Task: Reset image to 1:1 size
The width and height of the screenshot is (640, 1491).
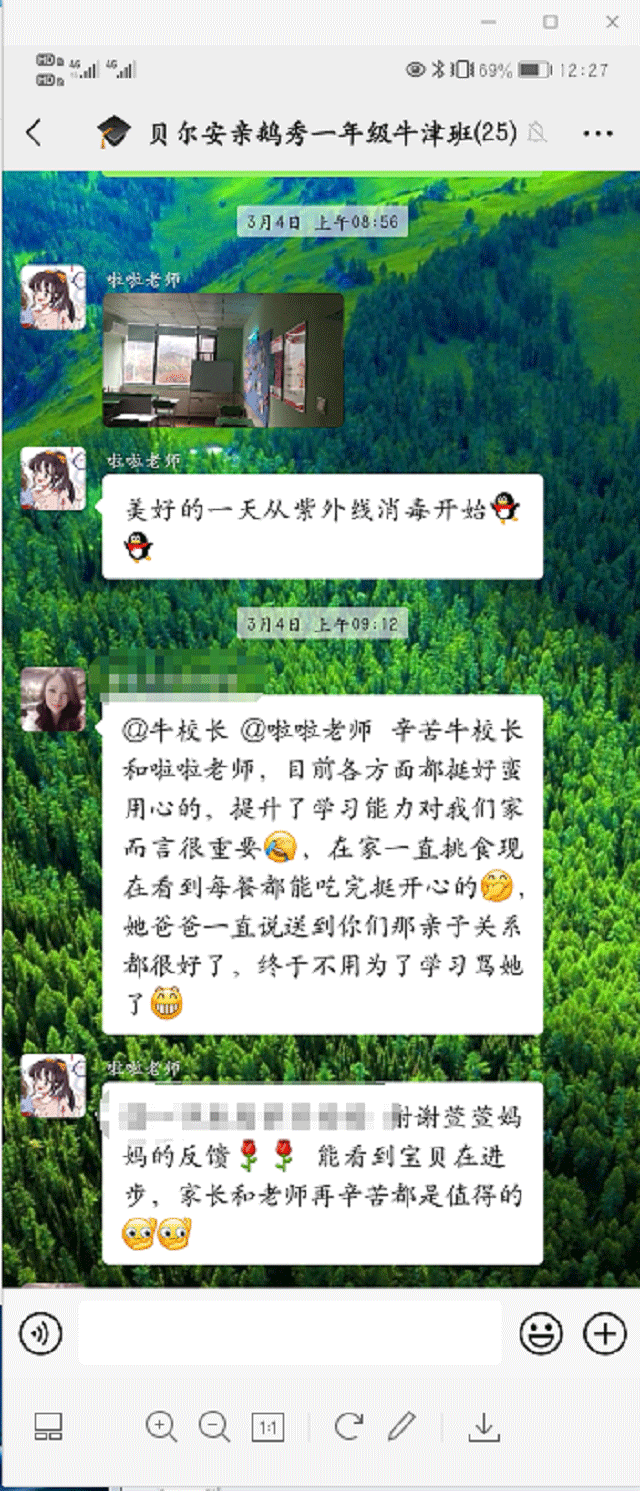Action: click(x=267, y=1427)
